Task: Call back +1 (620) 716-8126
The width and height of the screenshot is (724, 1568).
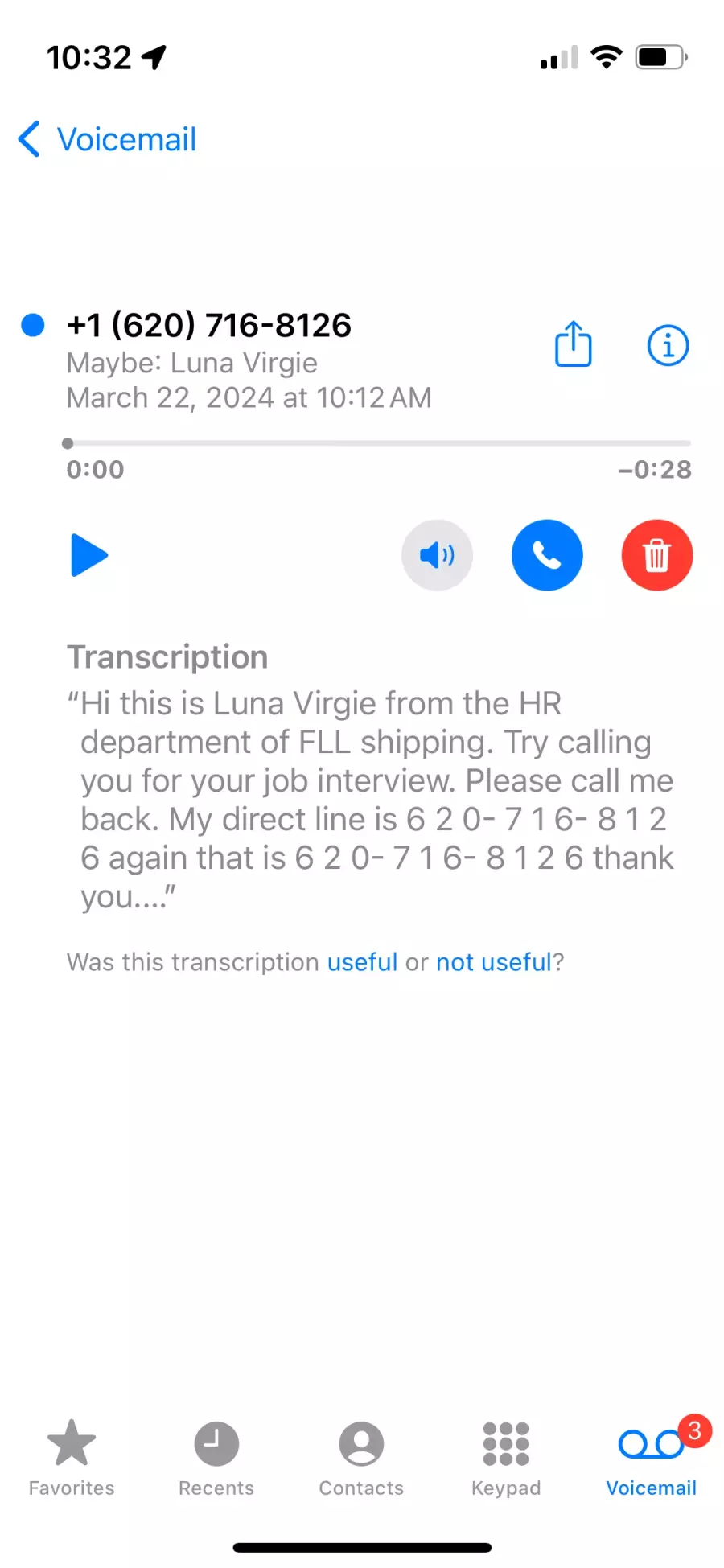Action: [547, 555]
